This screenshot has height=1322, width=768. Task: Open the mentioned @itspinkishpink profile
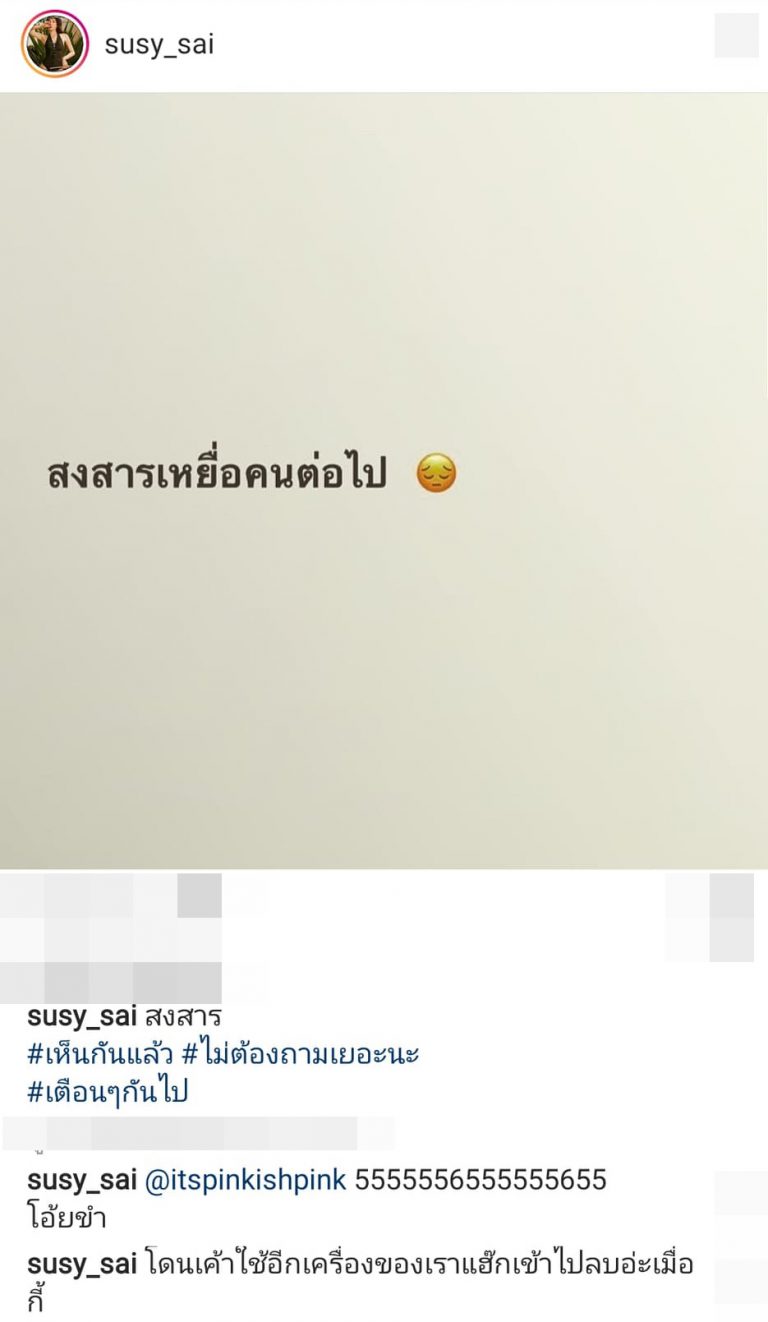pyautogui.click(x=246, y=1180)
